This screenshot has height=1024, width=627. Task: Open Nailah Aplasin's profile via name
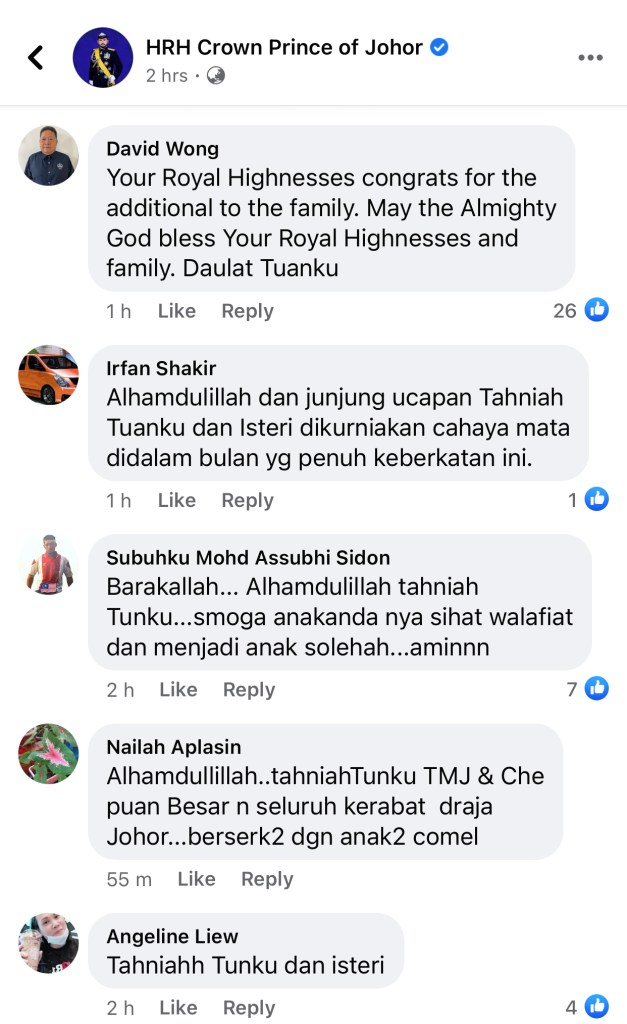pyautogui.click(x=174, y=747)
